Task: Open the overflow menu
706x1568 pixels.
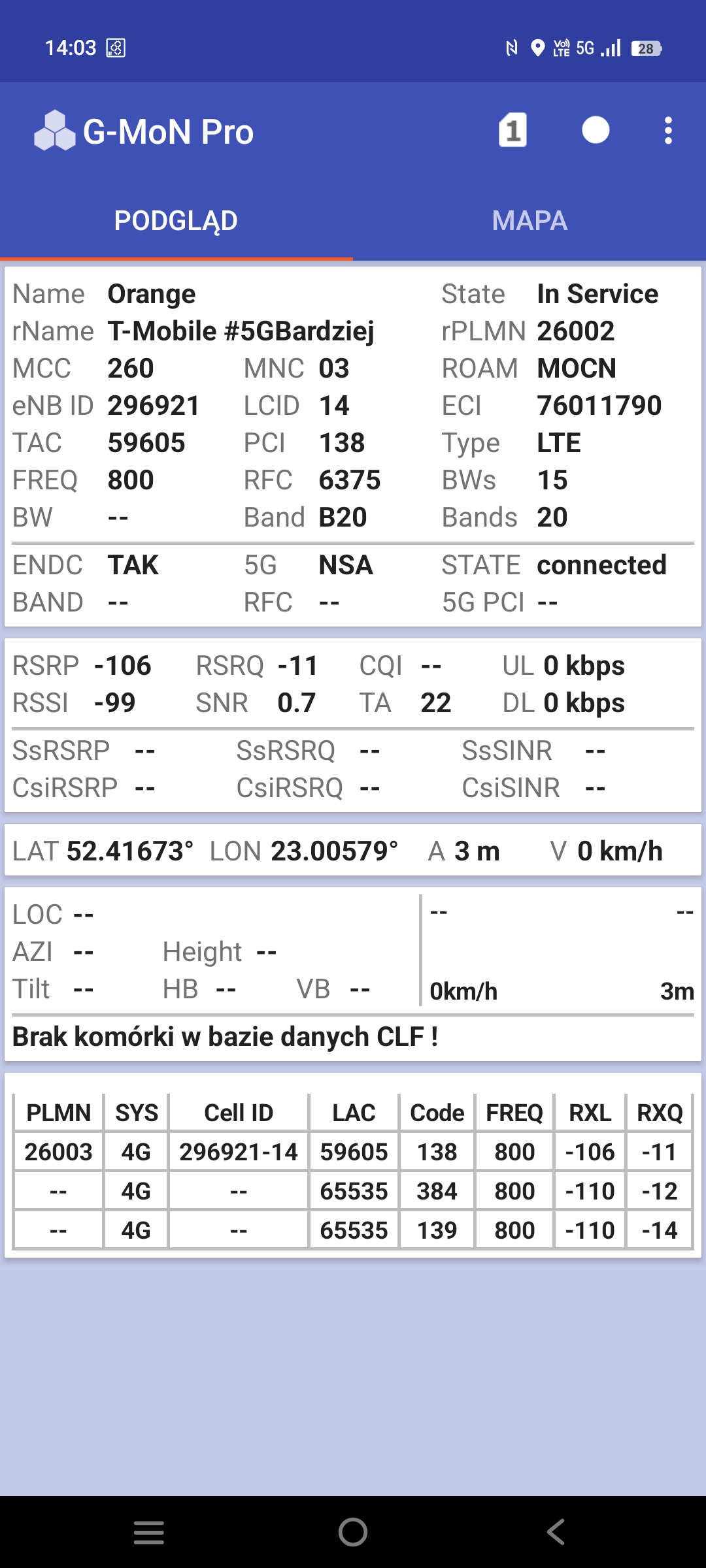Action: point(667,131)
